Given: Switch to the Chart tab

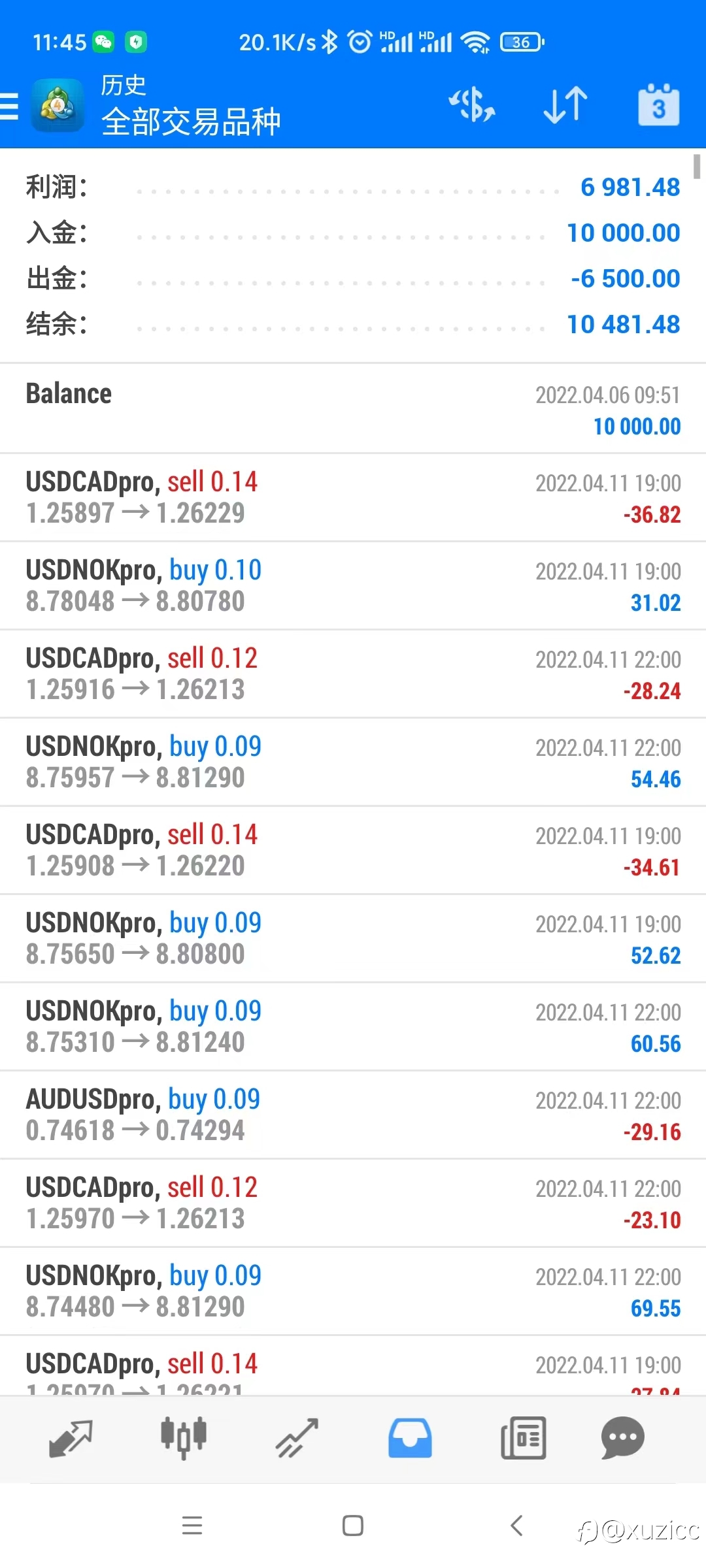Looking at the screenshot, I should click(184, 1439).
